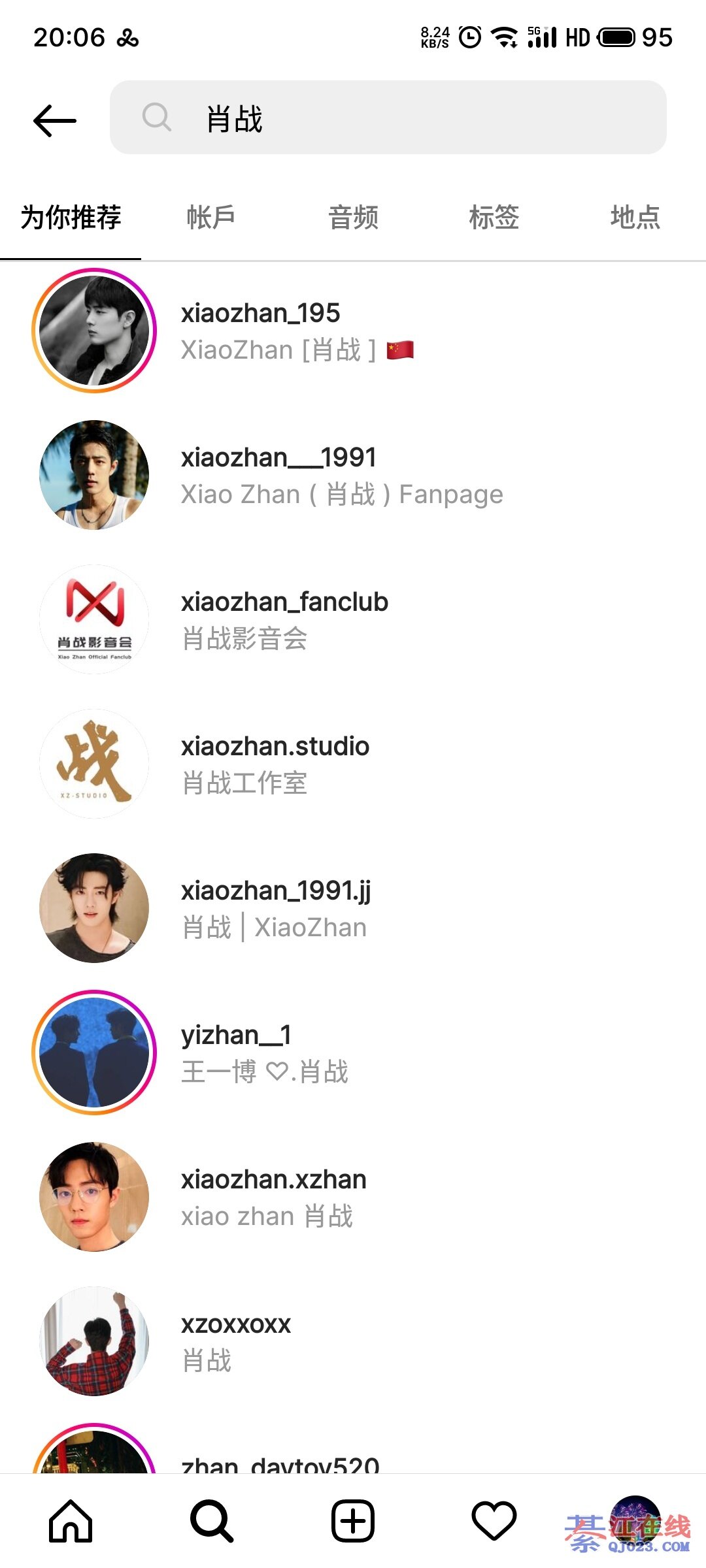Open the search tab in bottom bar
The height and width of the screenshot is (1568, 706).
212,1521
